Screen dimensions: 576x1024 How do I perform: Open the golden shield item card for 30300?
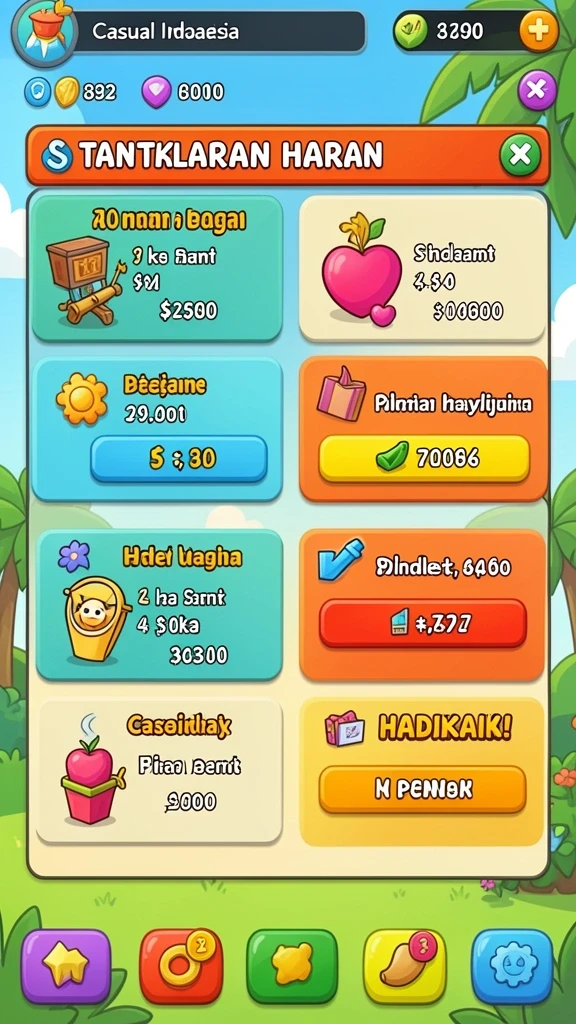(x=159, y=605)
